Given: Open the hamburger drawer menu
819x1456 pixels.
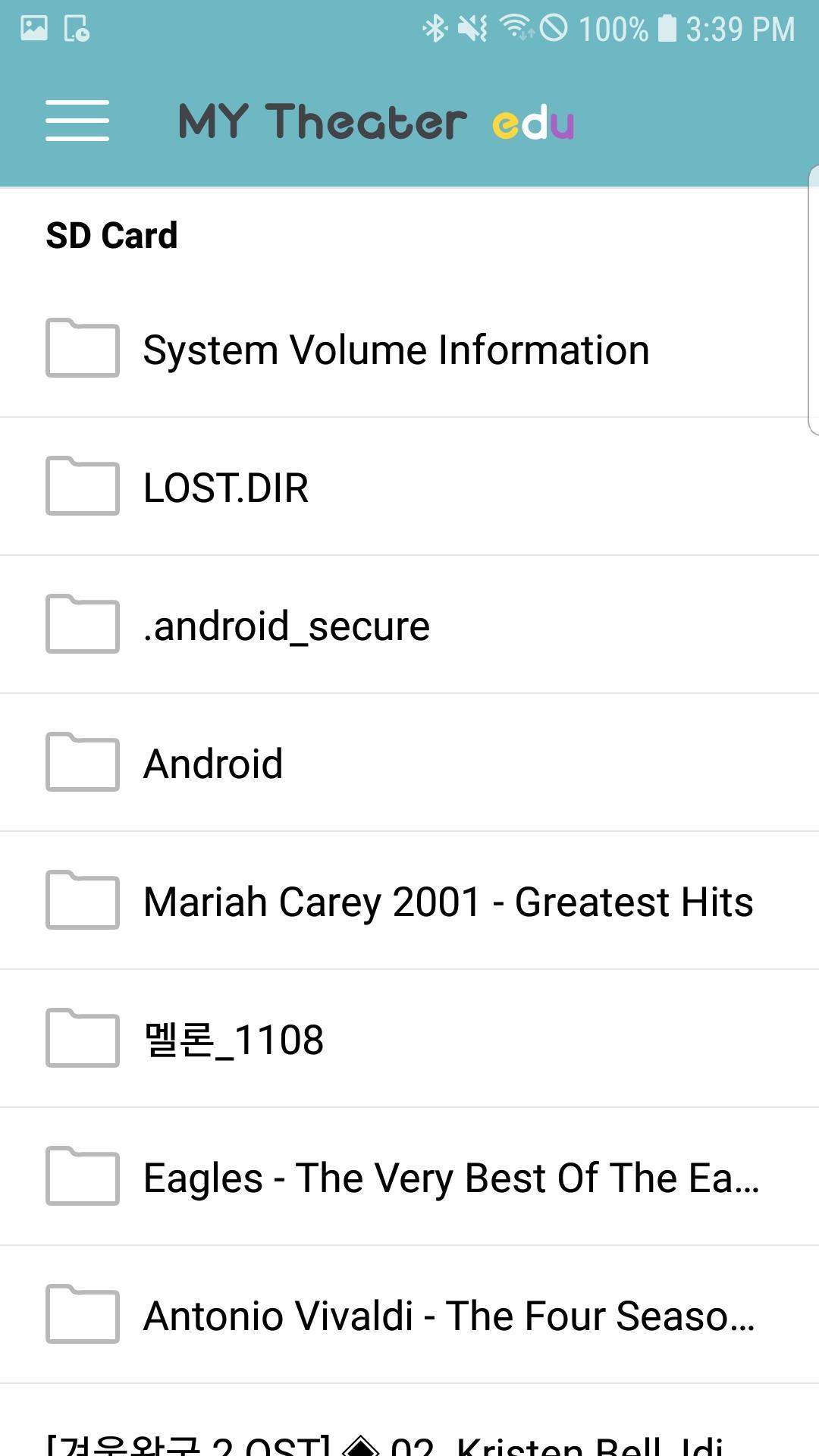Looking at the screenshot, I should click(x=77, y=121).
